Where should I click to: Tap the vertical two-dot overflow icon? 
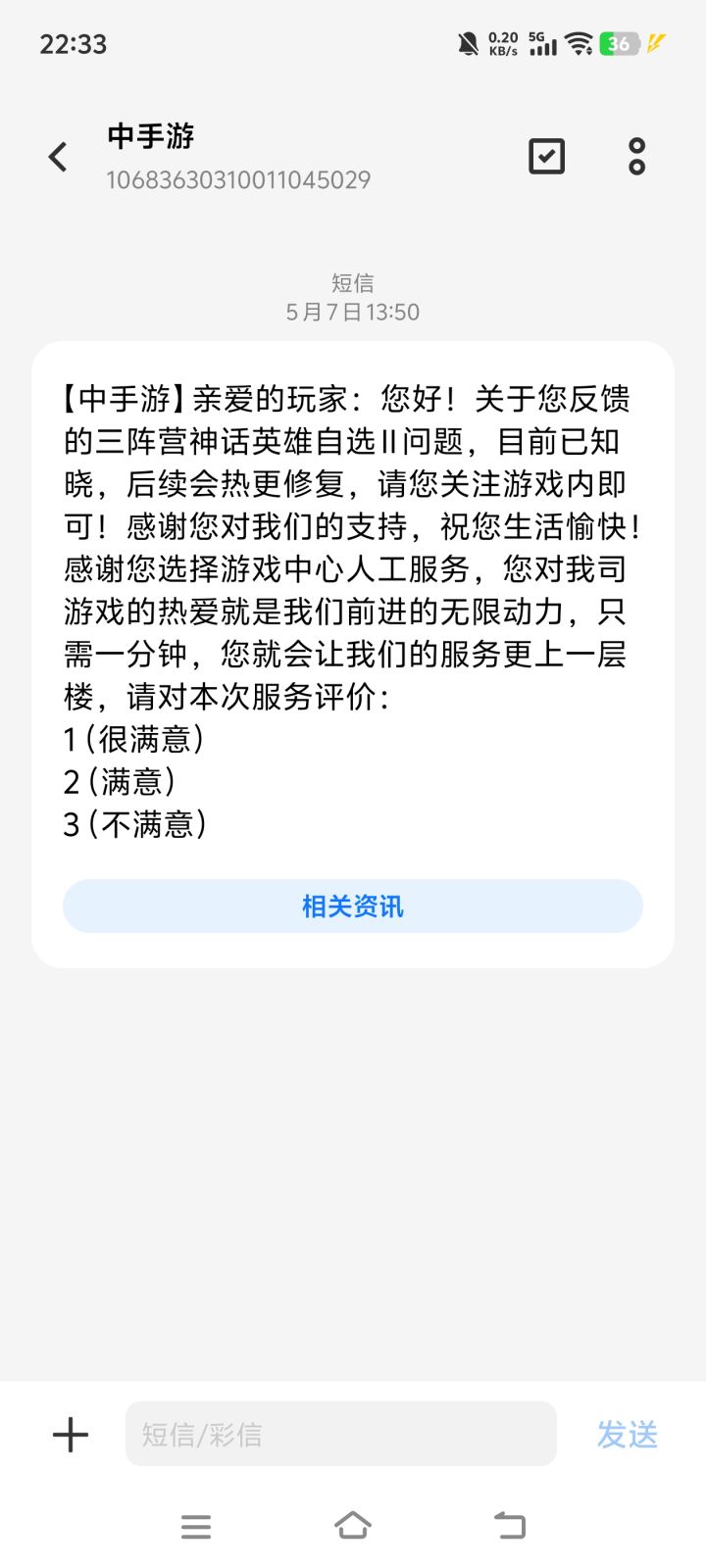636,156
